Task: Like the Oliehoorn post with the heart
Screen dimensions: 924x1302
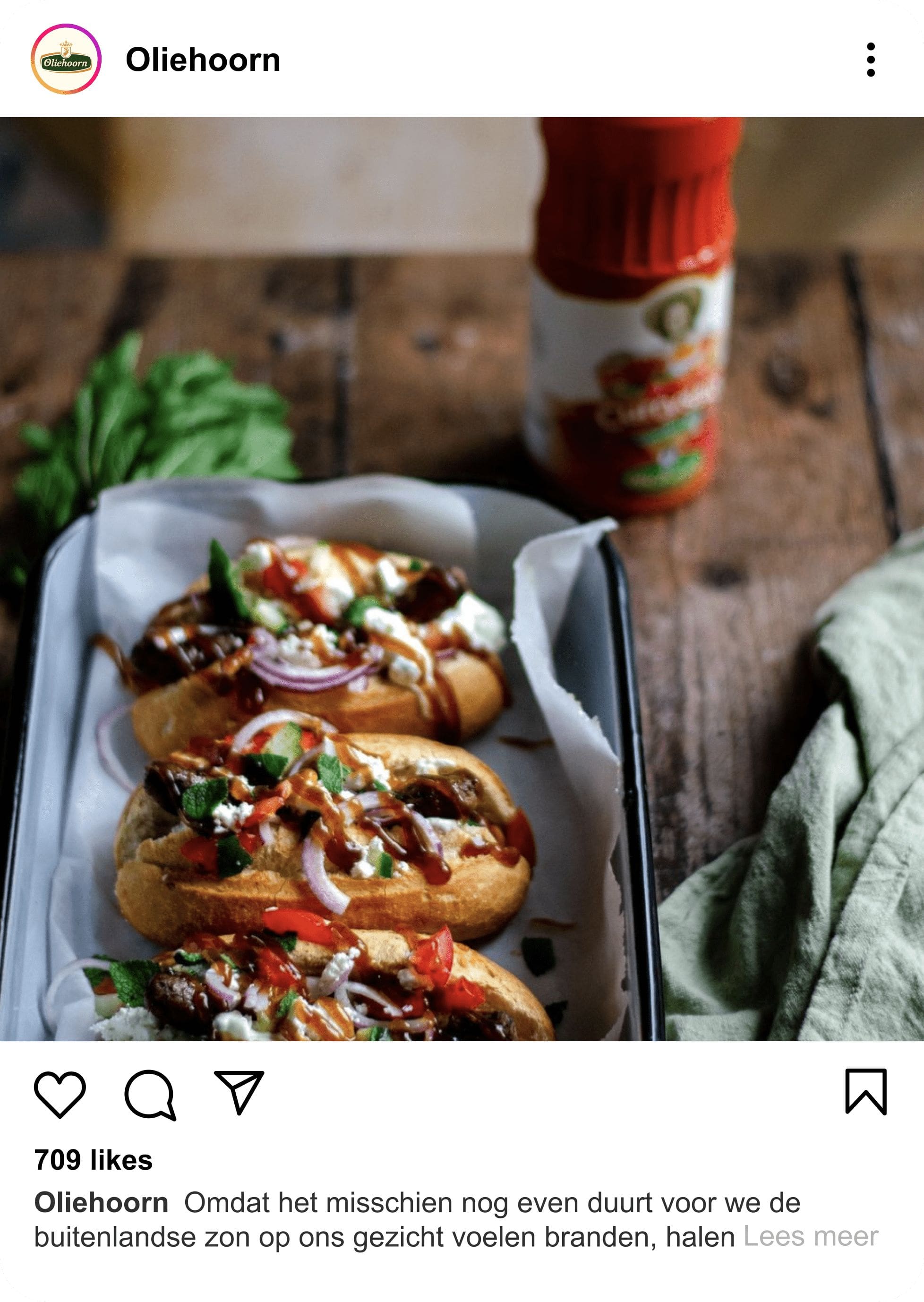Action: 60,1094
